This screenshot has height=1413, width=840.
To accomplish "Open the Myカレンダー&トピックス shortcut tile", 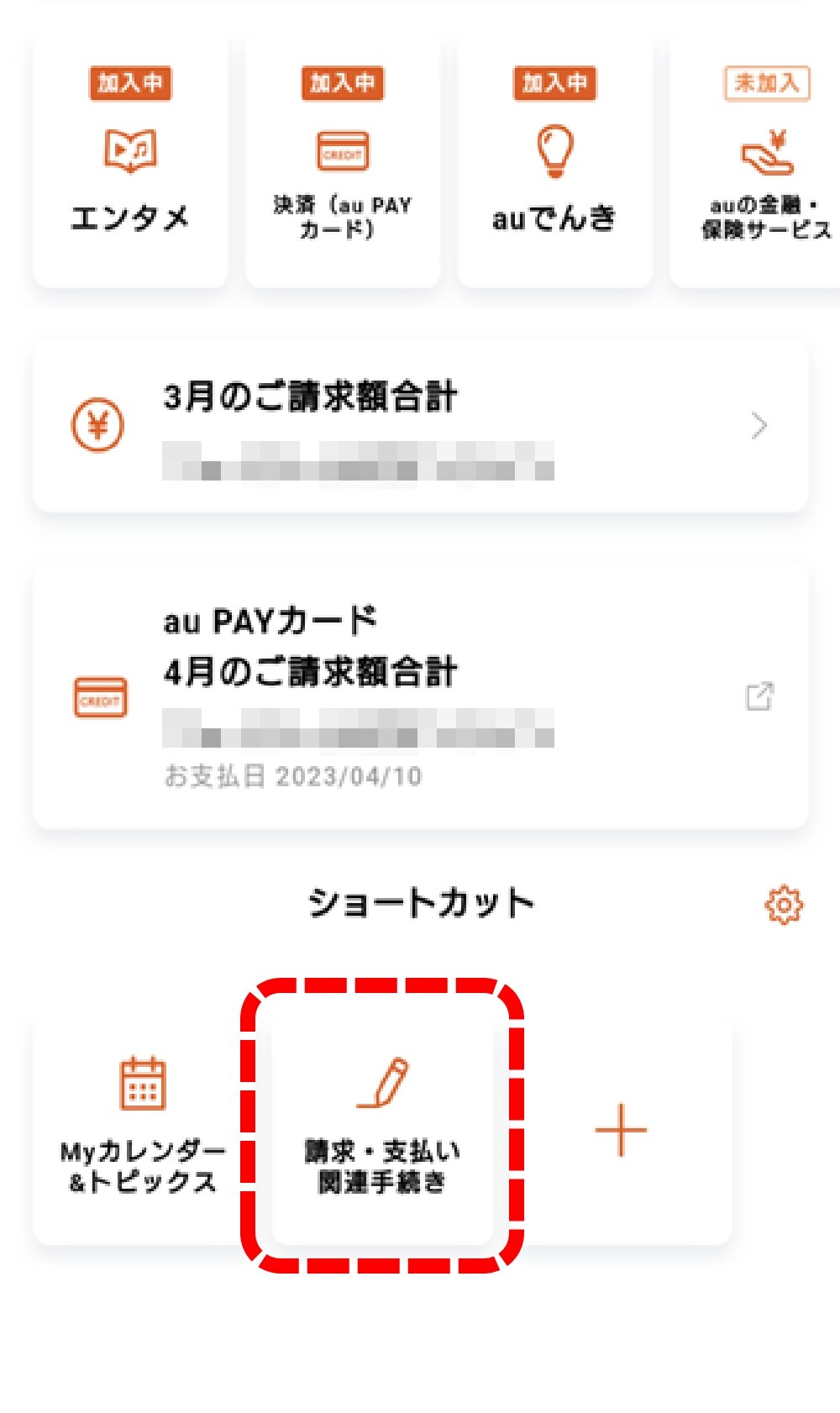I will point(143,1126).
